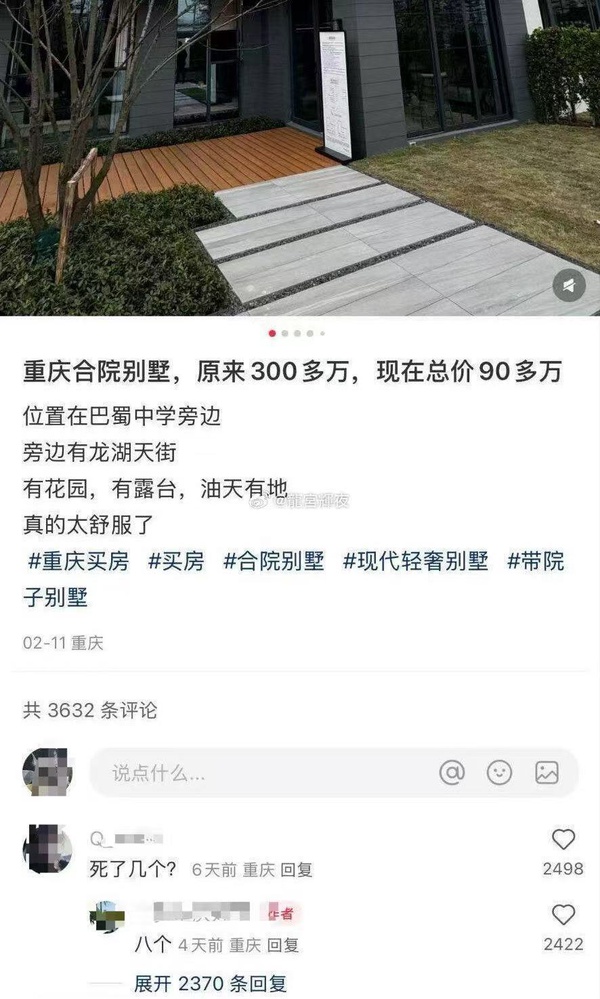The width and height of the screenshot is (600, 999).
Task: Tap the image page indicator dots
Action: click(x=297, y=333)
